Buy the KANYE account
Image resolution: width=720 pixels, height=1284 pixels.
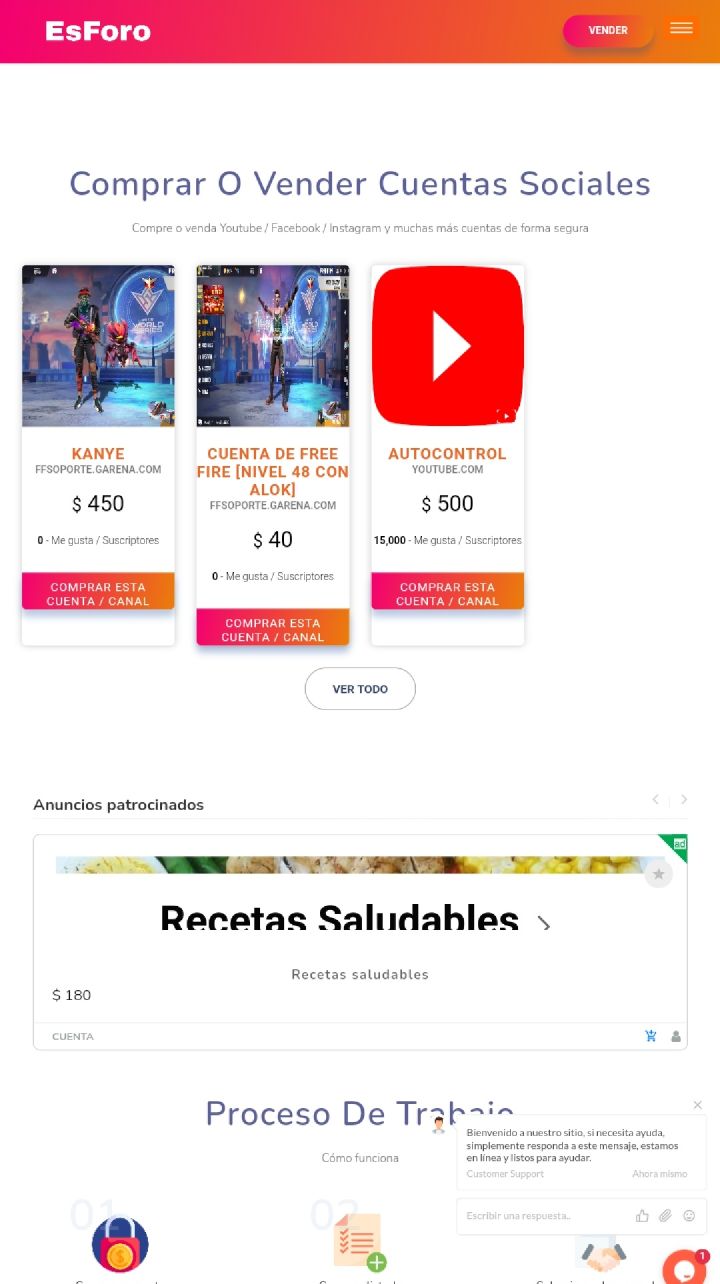pos(98,593)
